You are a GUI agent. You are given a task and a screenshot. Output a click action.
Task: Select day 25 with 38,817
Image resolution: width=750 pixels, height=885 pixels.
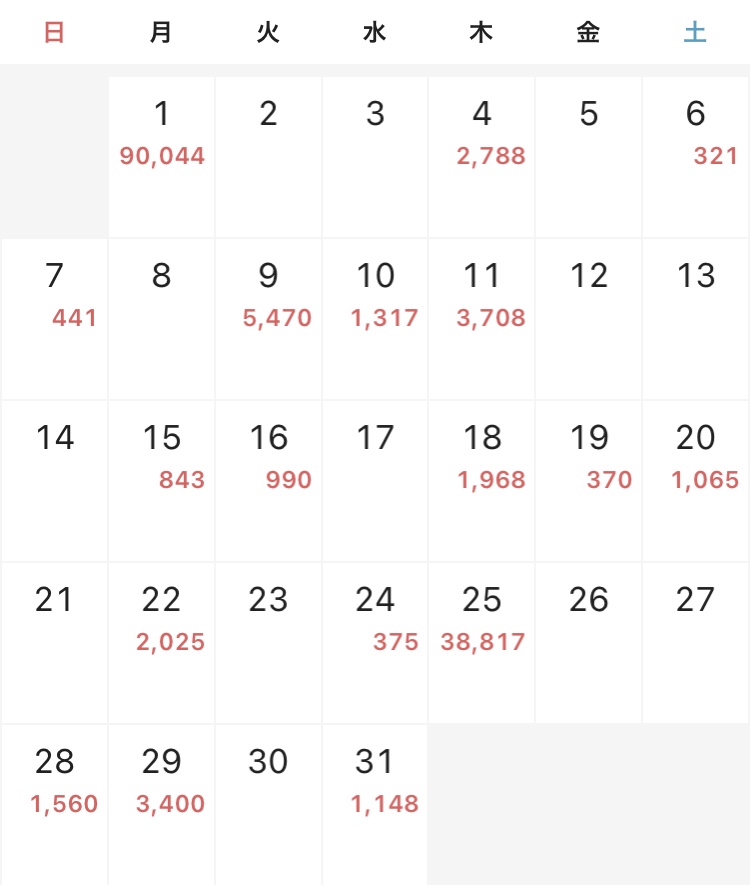click(482, 641)
